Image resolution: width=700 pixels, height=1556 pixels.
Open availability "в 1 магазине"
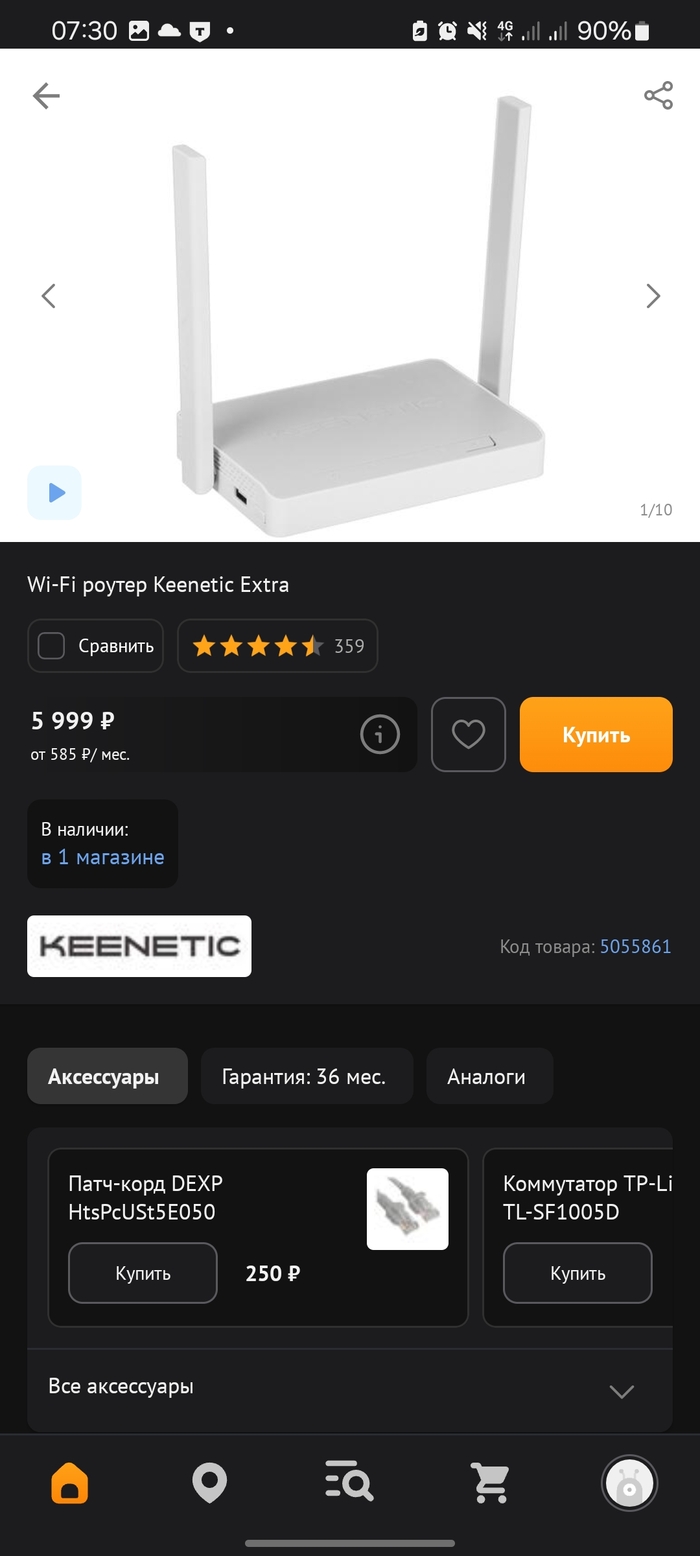click(x=103, y=857)
